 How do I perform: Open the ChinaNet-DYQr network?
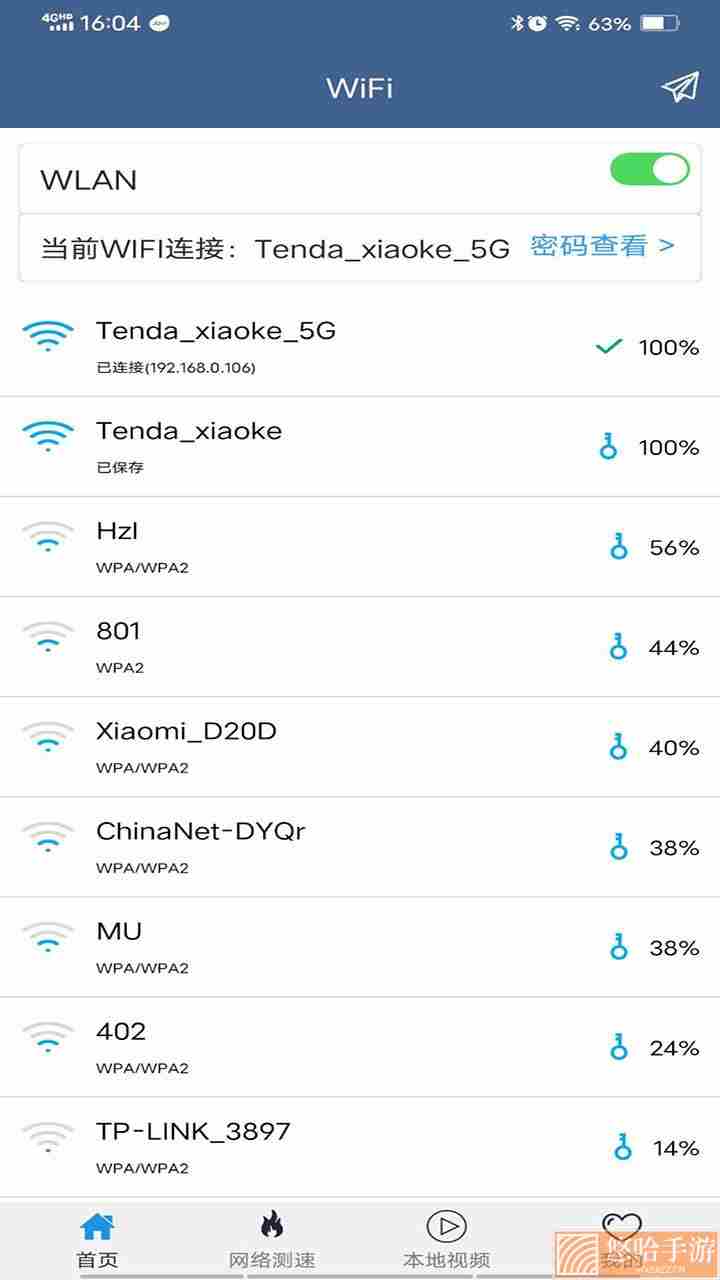click(360, 847)
